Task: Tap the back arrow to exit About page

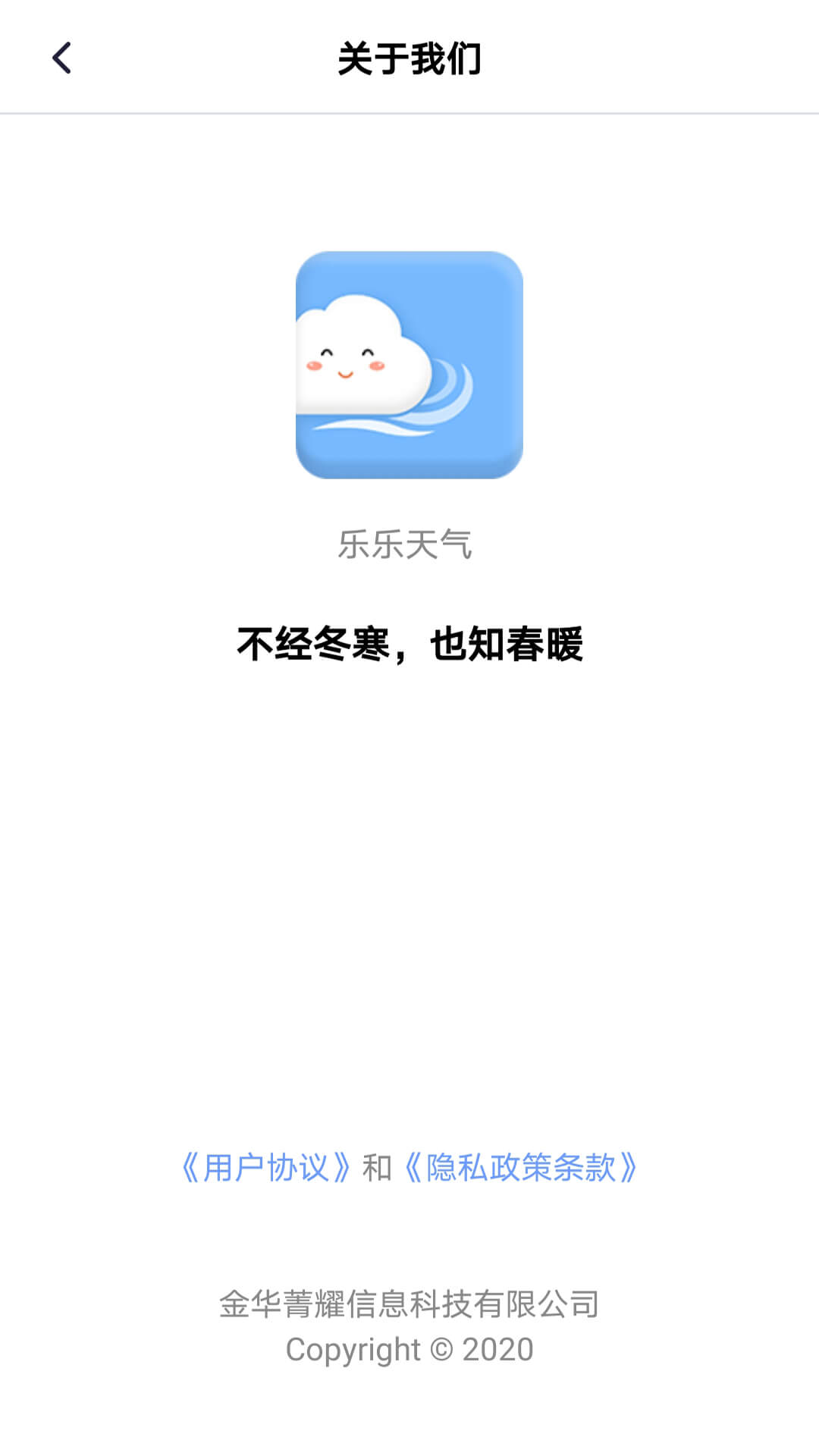Action: 62,59
